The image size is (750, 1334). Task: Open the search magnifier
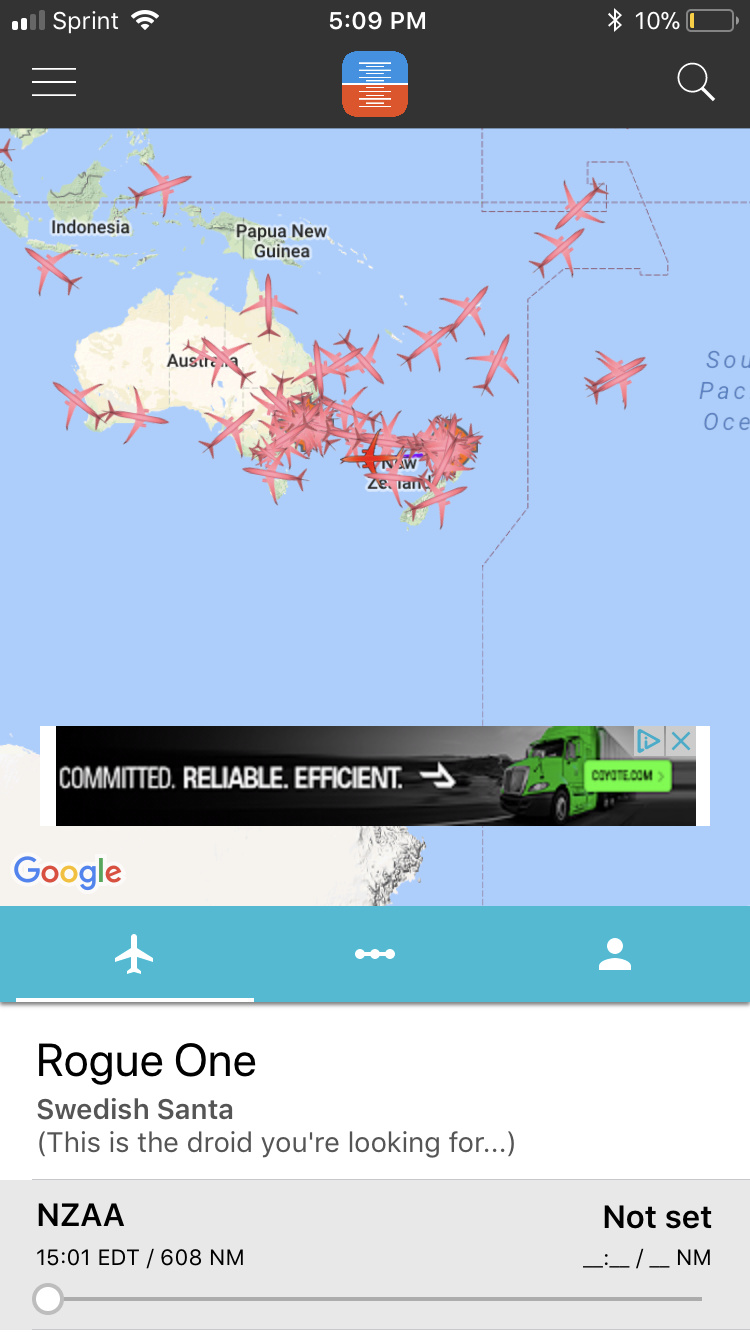695,82
